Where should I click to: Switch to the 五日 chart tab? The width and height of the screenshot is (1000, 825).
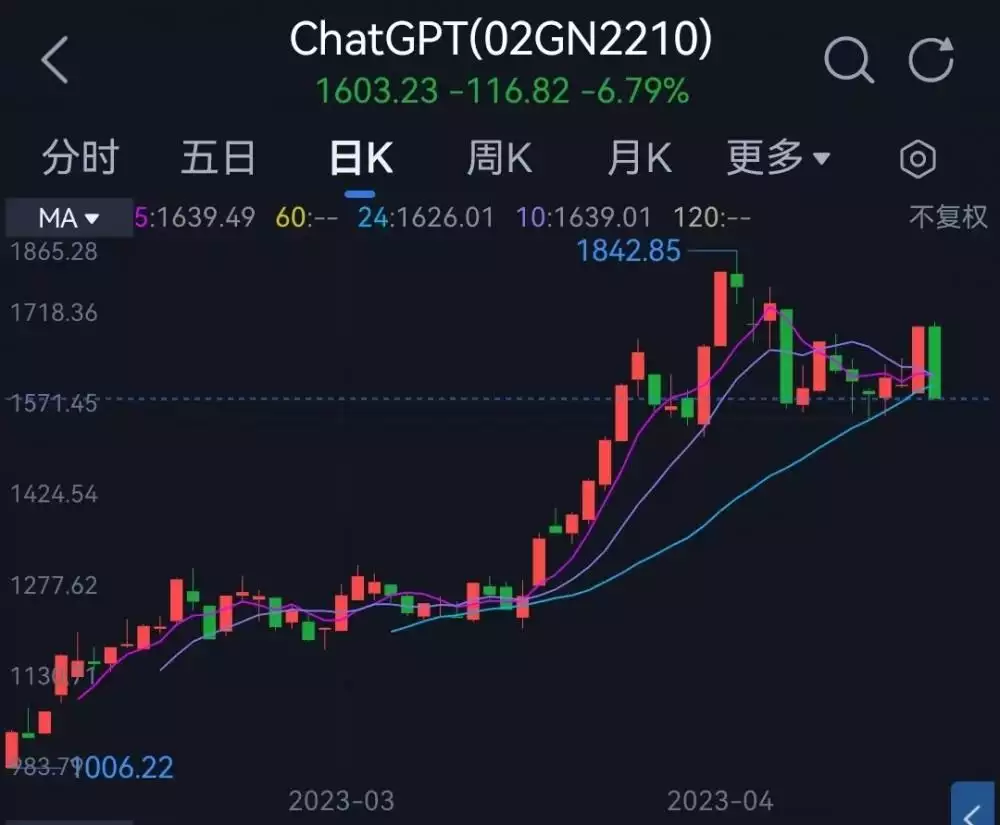coord(218,158)
